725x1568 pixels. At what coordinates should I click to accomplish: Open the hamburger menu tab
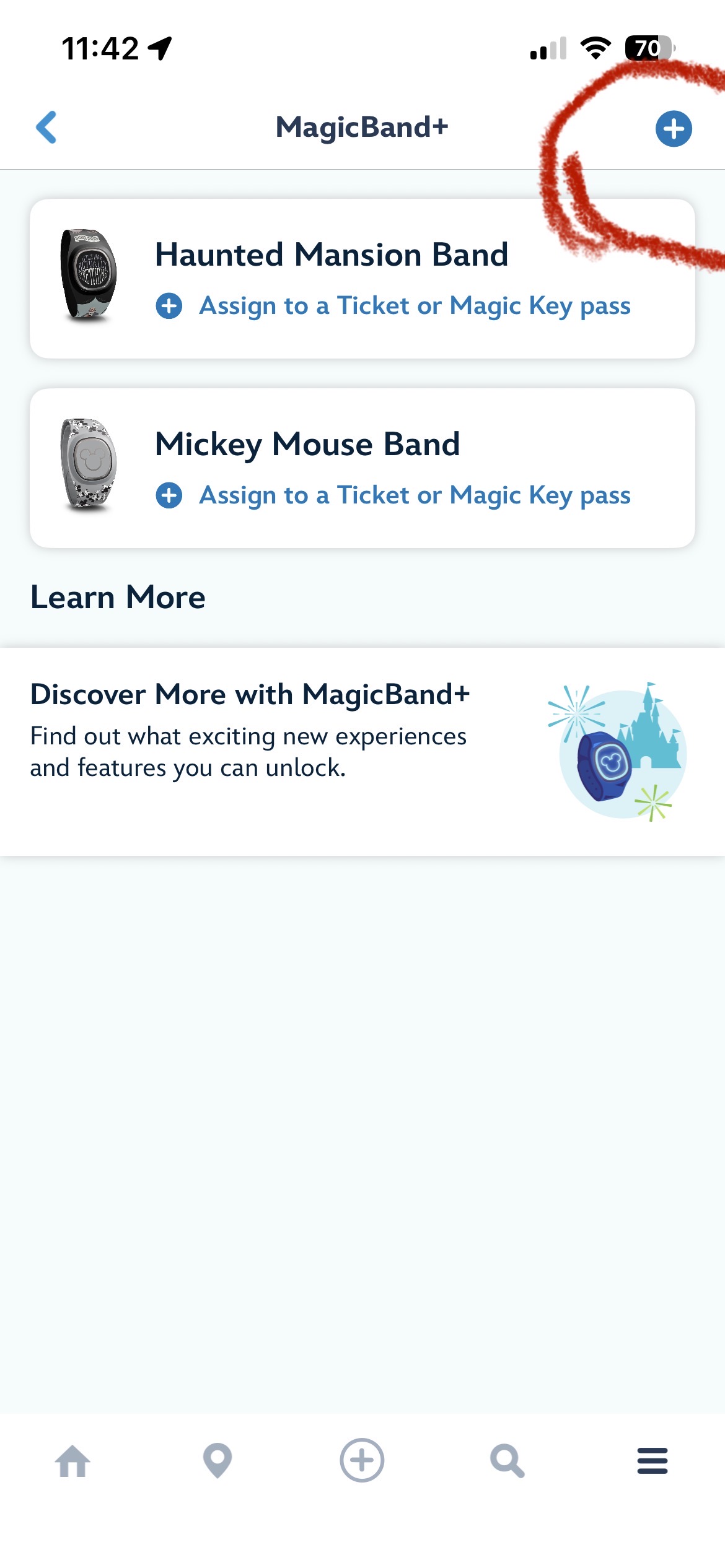(x=652, y=1461)
